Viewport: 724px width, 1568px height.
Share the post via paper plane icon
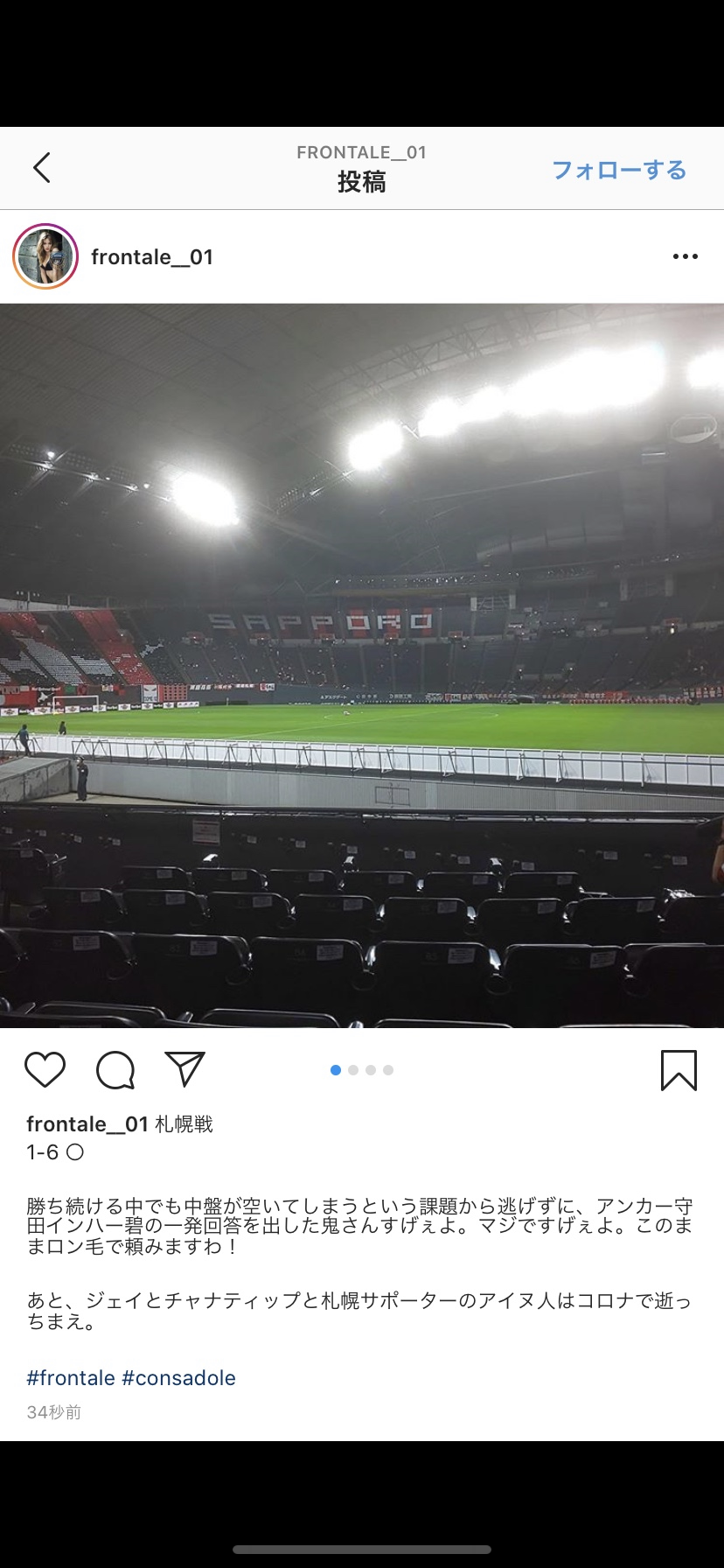[184, 1069]
